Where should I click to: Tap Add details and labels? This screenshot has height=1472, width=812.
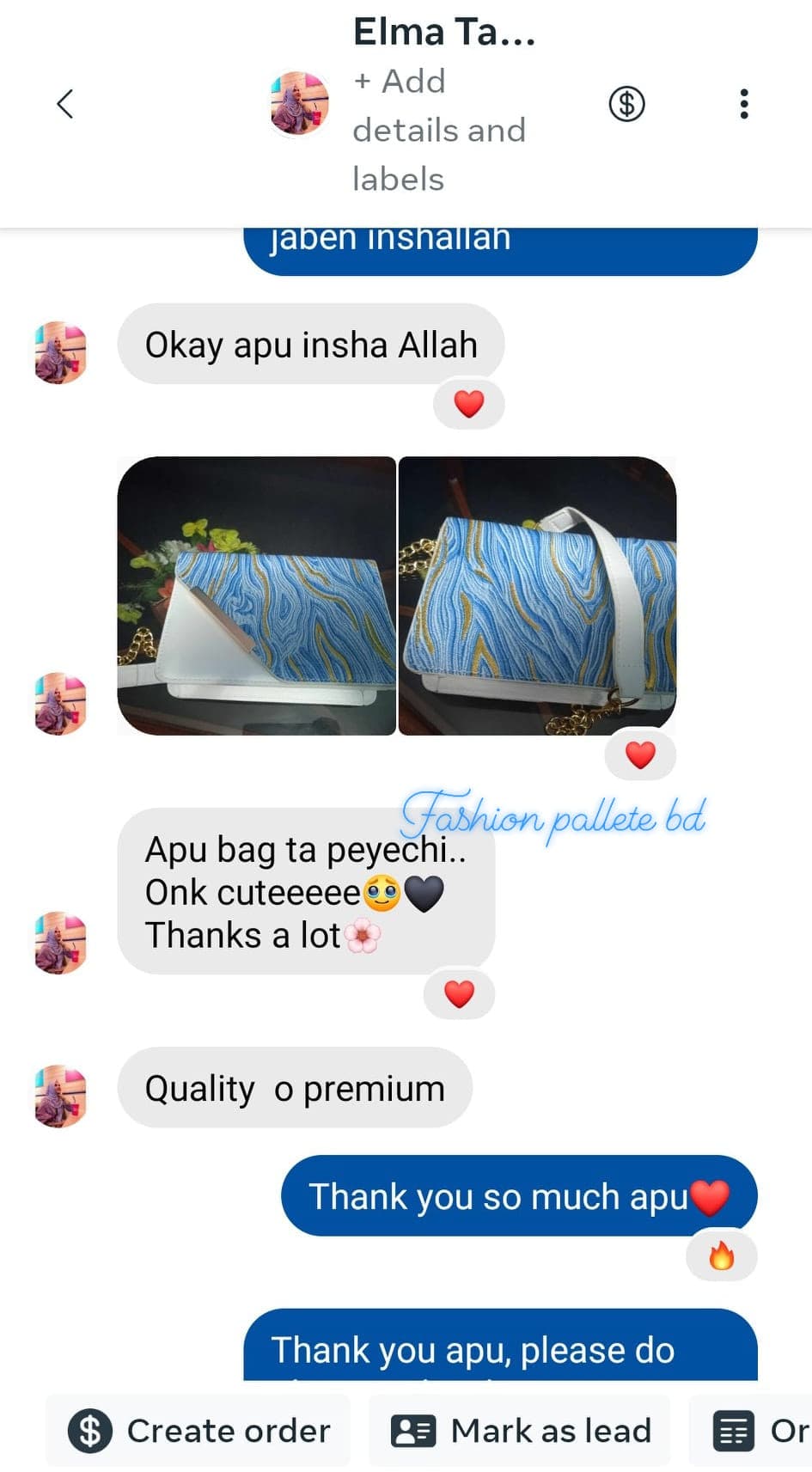point(438,131)
